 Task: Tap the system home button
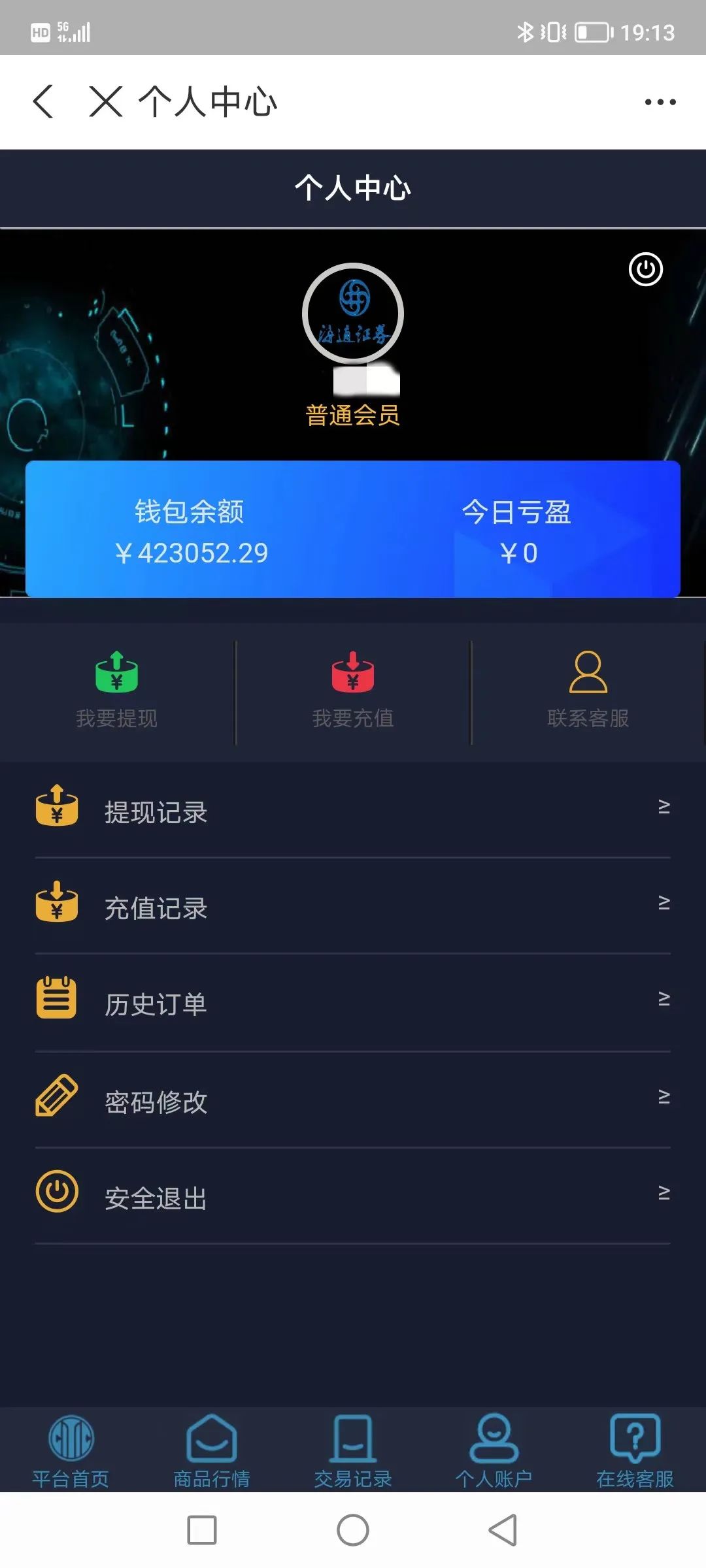tap(353, 1530)
